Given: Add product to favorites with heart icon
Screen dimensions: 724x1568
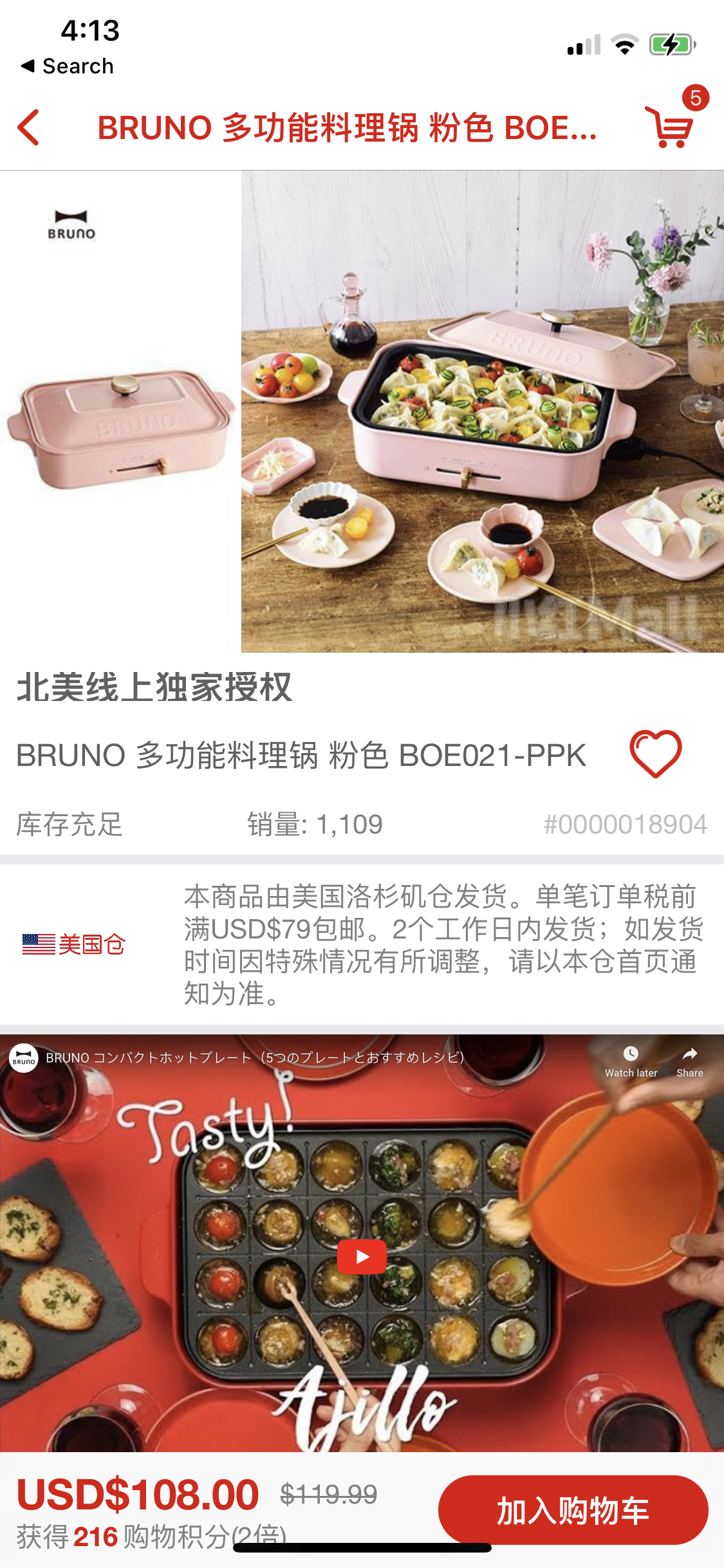Looking at the screenshot, I should [x=655, y=754].
